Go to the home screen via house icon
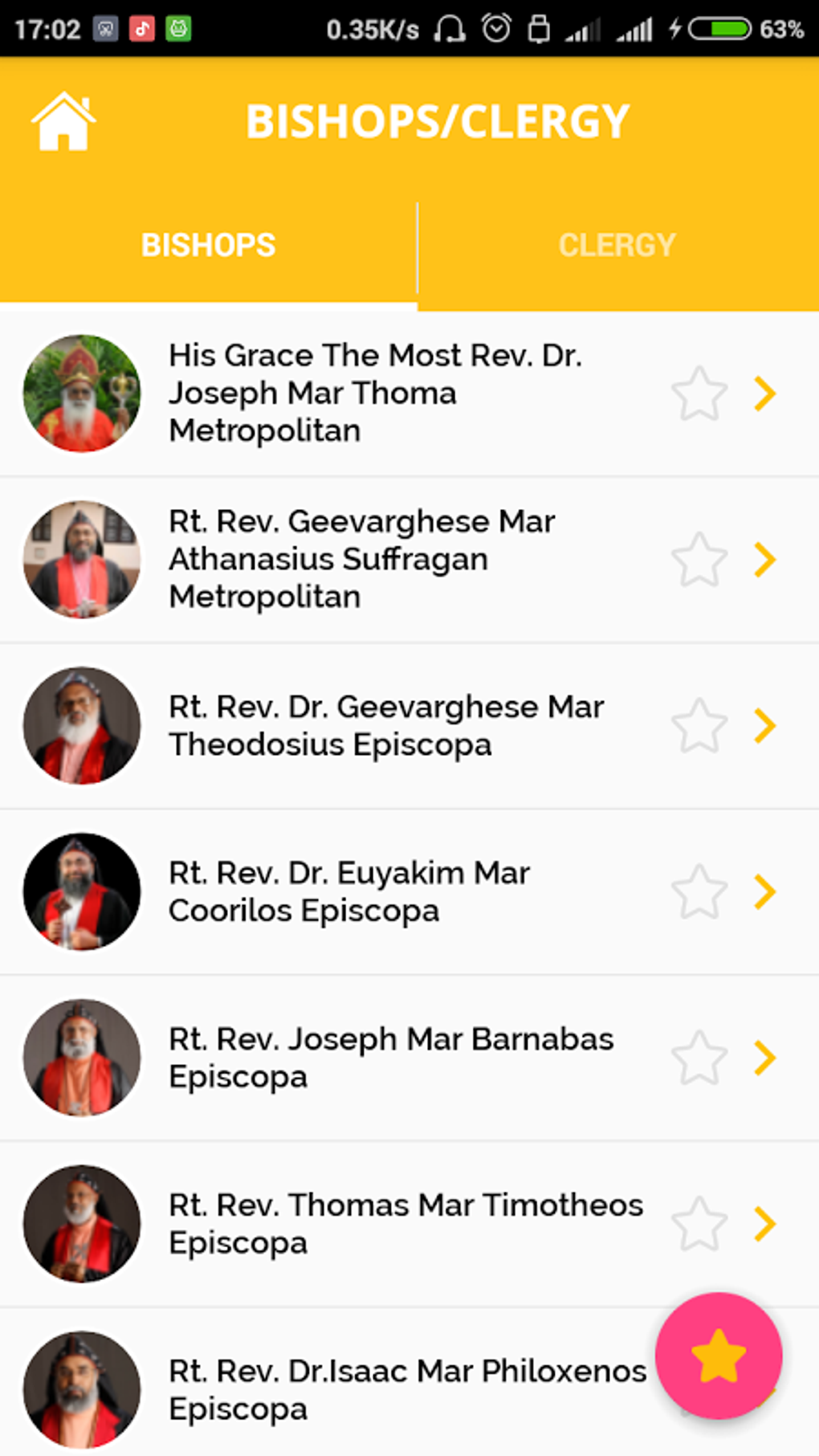Screen dimensions: 819x1456 coord(63,121)
